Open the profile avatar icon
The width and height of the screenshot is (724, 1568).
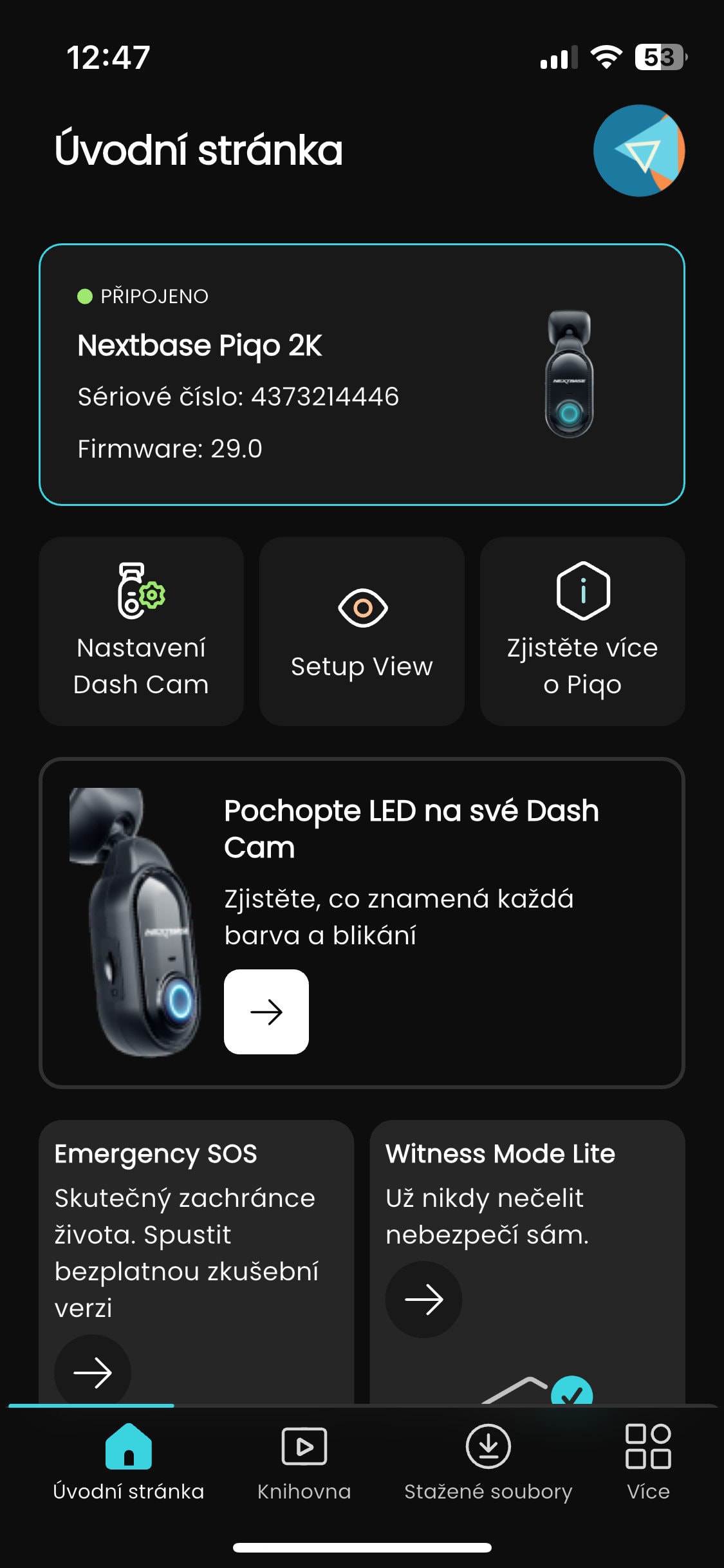pos(638,151)
